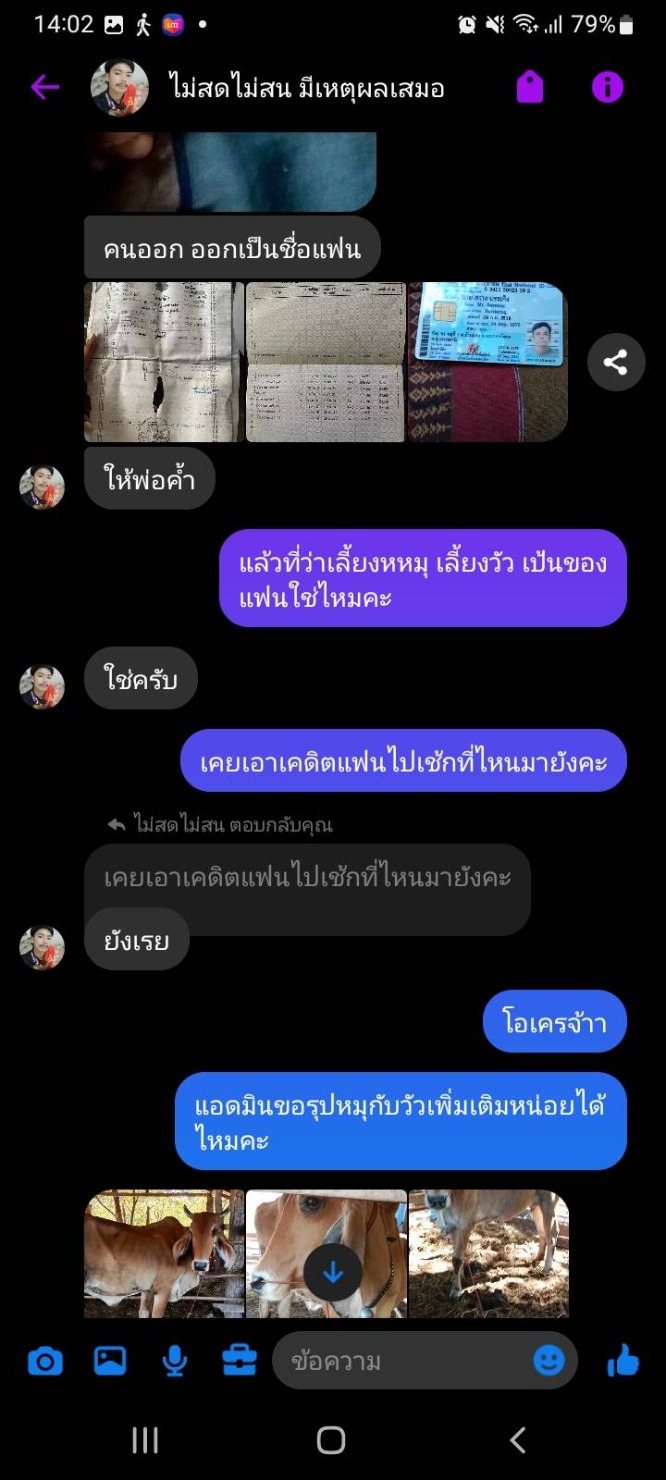This screenshot has height=1480, width=666.
Task: Open the briefcase business tools icon
Action: (239, 1360)
